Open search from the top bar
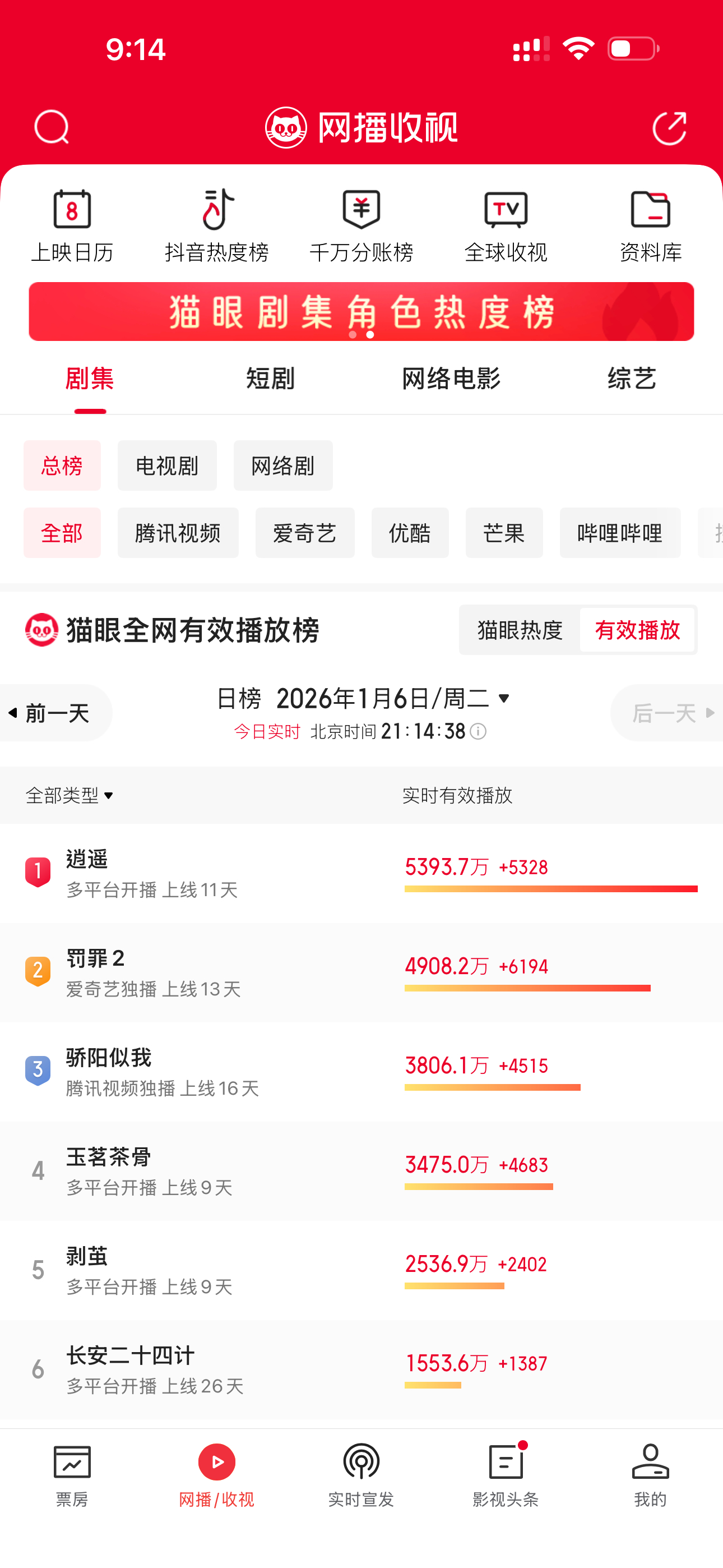Viewport: 723px width, 1568px height. (51, 127)
